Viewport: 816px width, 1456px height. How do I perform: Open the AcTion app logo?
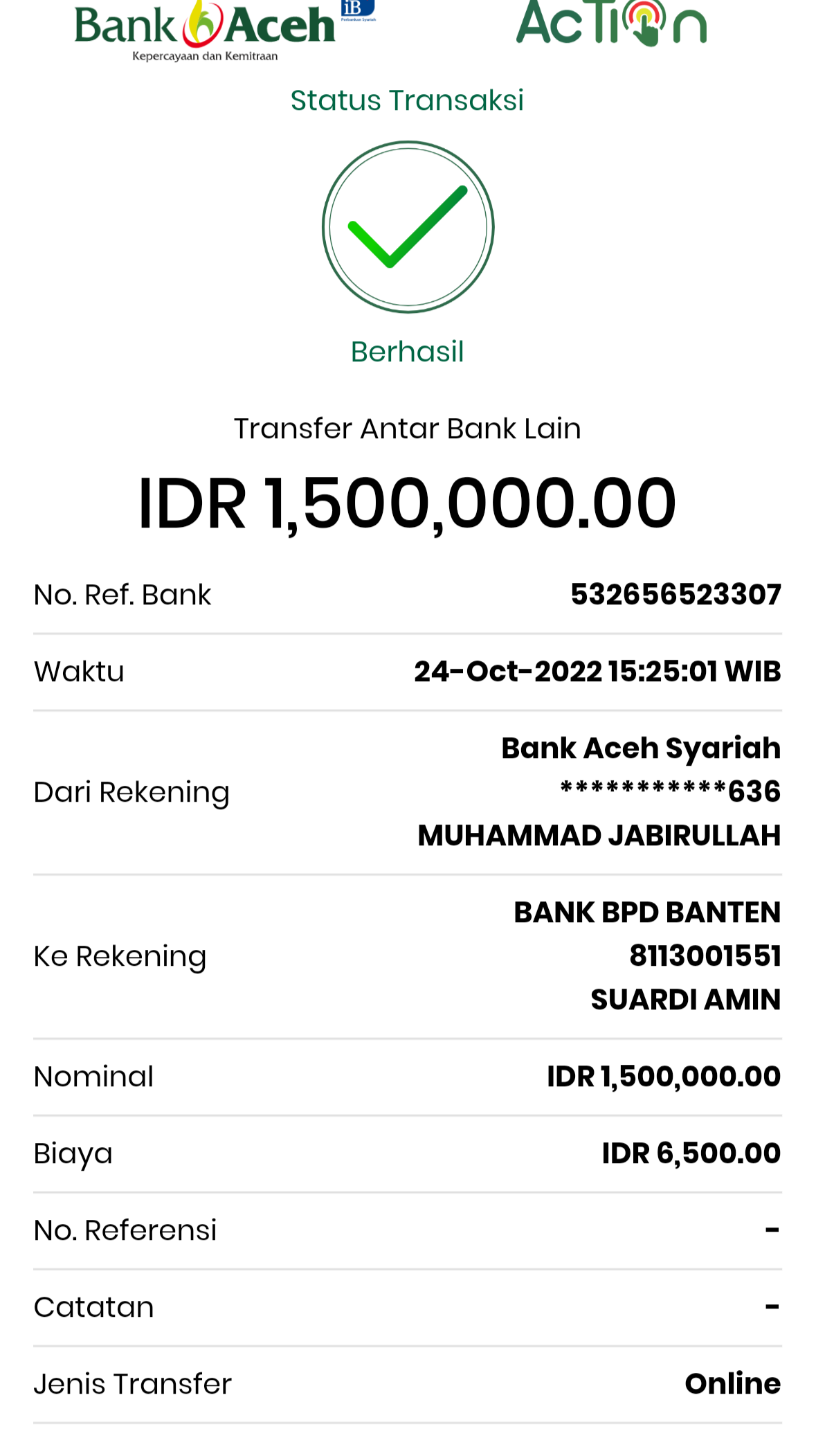pos(612,24)
